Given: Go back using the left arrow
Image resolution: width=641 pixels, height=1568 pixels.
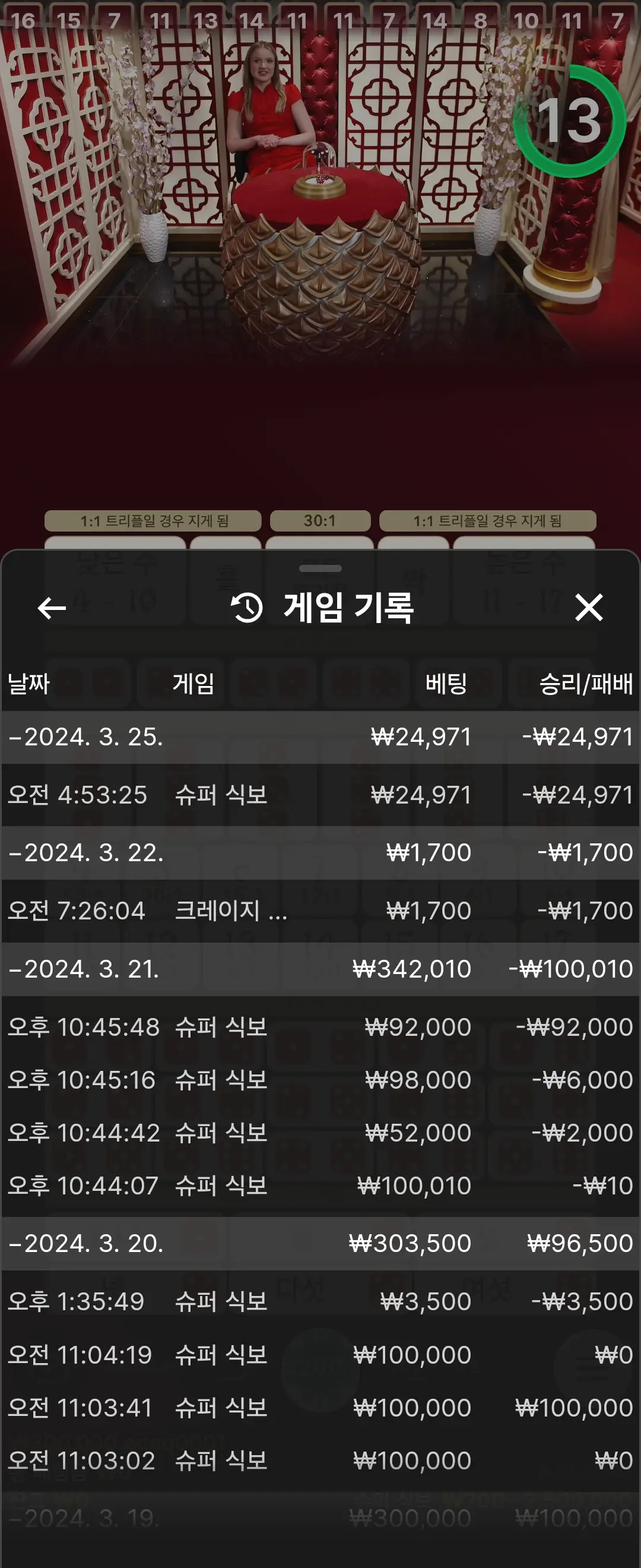Looking at the screenshot, I should 52,608.
